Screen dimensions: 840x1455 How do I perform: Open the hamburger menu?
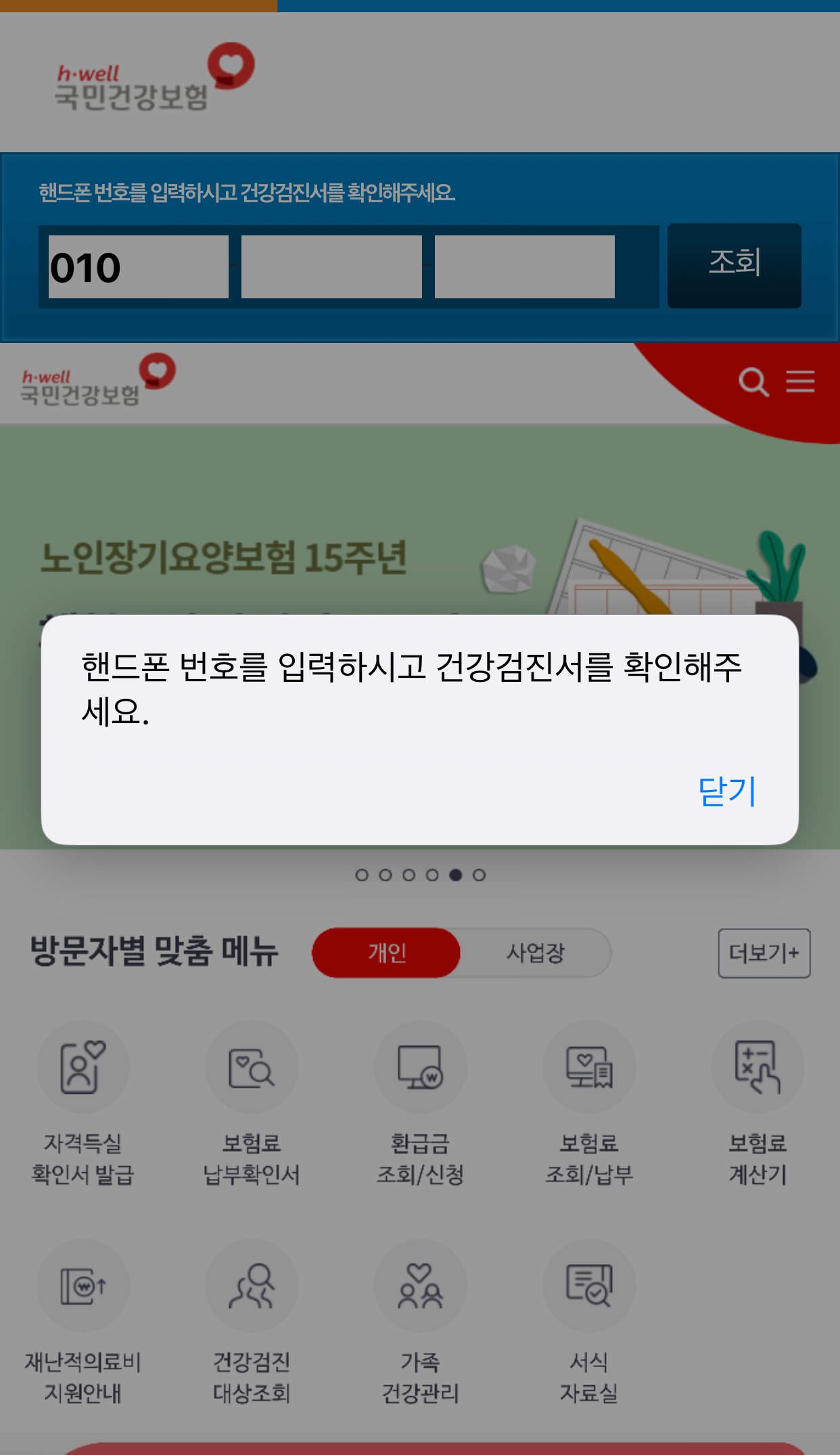(800, 382)
